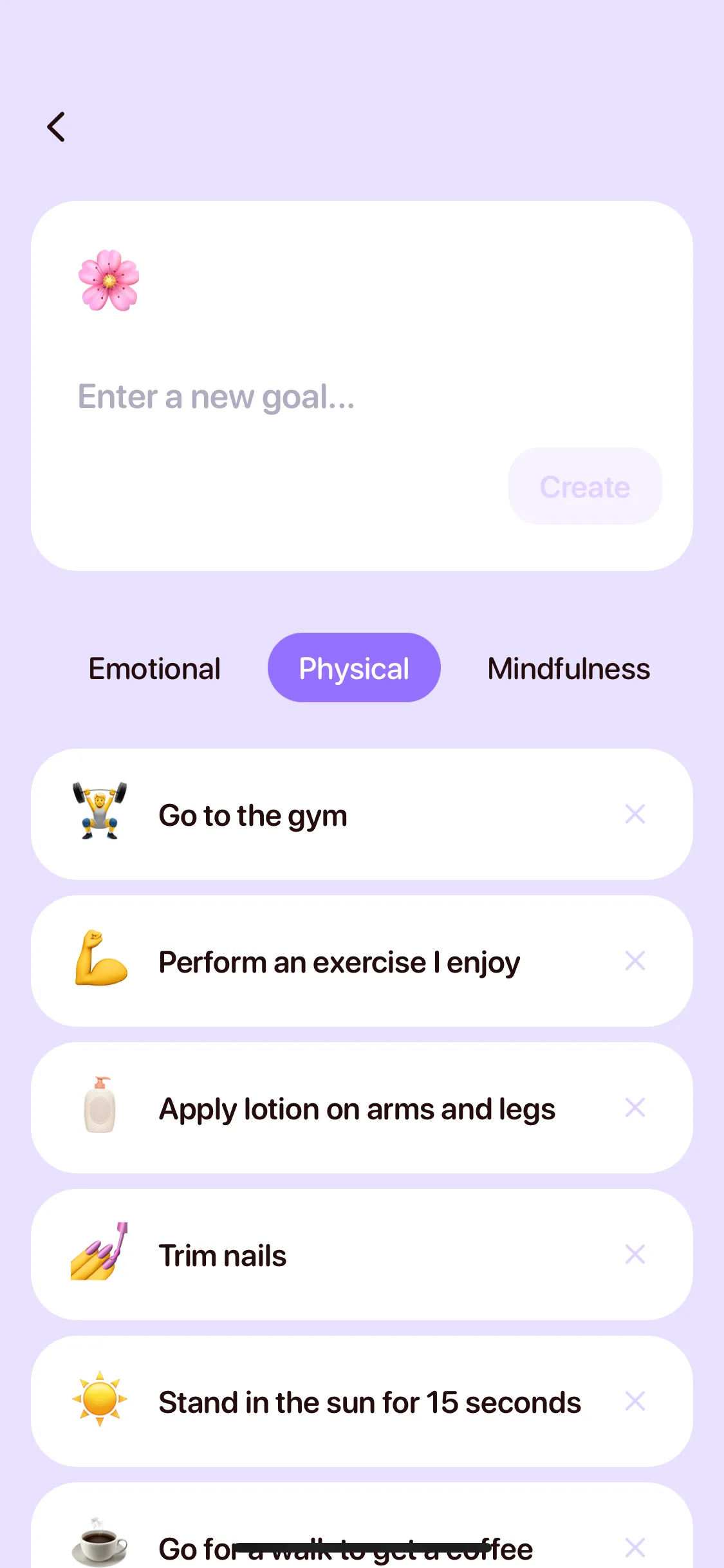This screenshot has width=724, height=1568.
Task: Tap the flower emoji to change icon
Action: (x=109, y=281)
